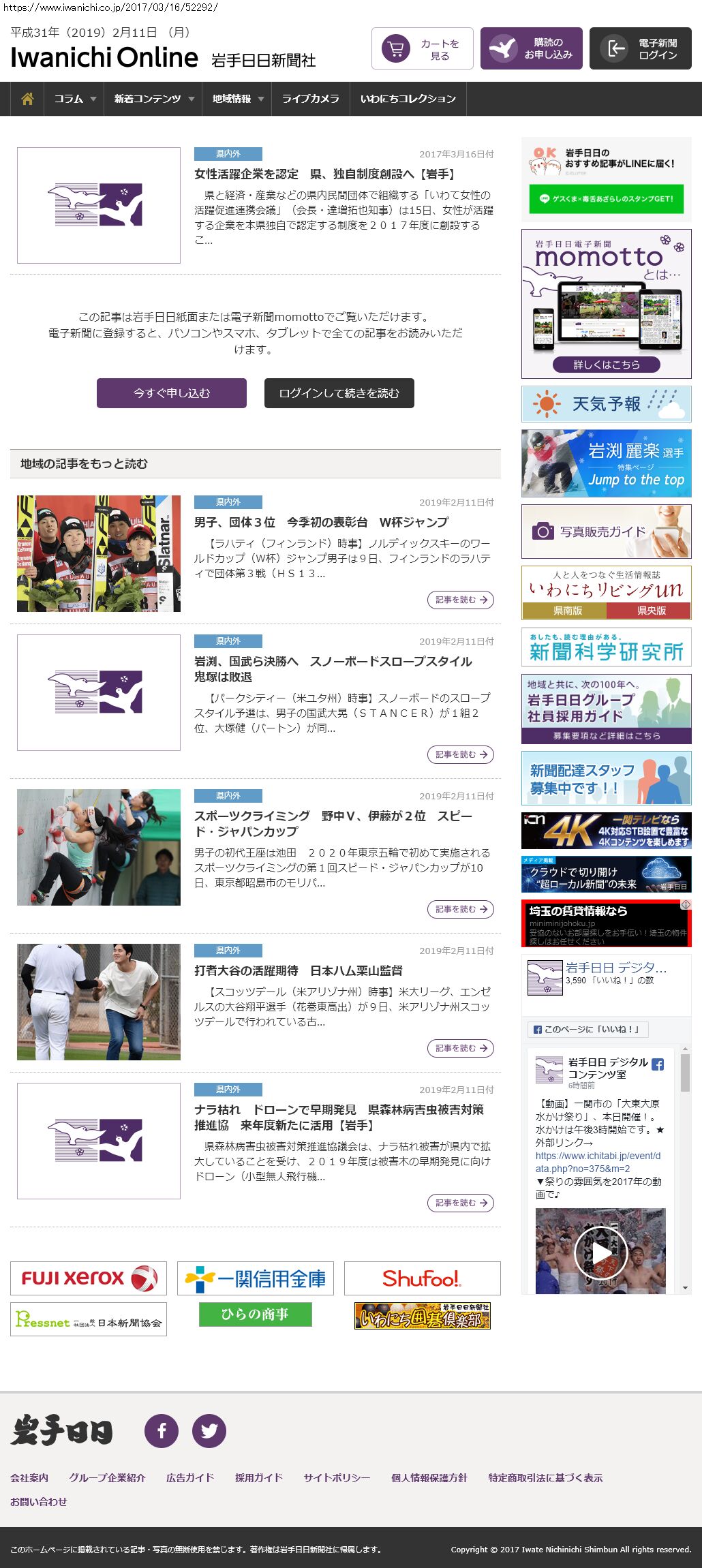702x1568 pixels.
Task: View the cart with カートを見る
Action: (423, 49)
